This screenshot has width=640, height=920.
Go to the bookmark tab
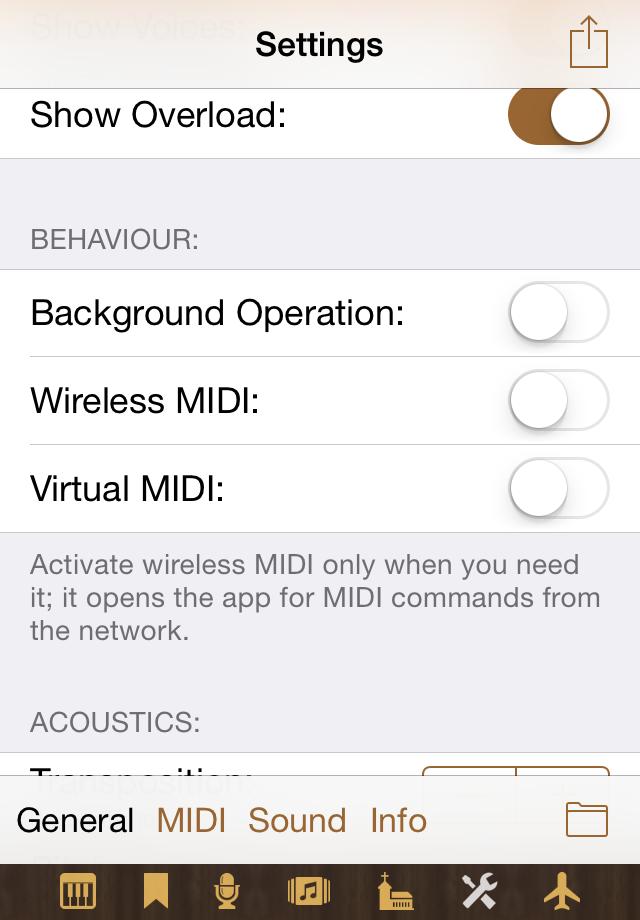(x=155, y=890)
